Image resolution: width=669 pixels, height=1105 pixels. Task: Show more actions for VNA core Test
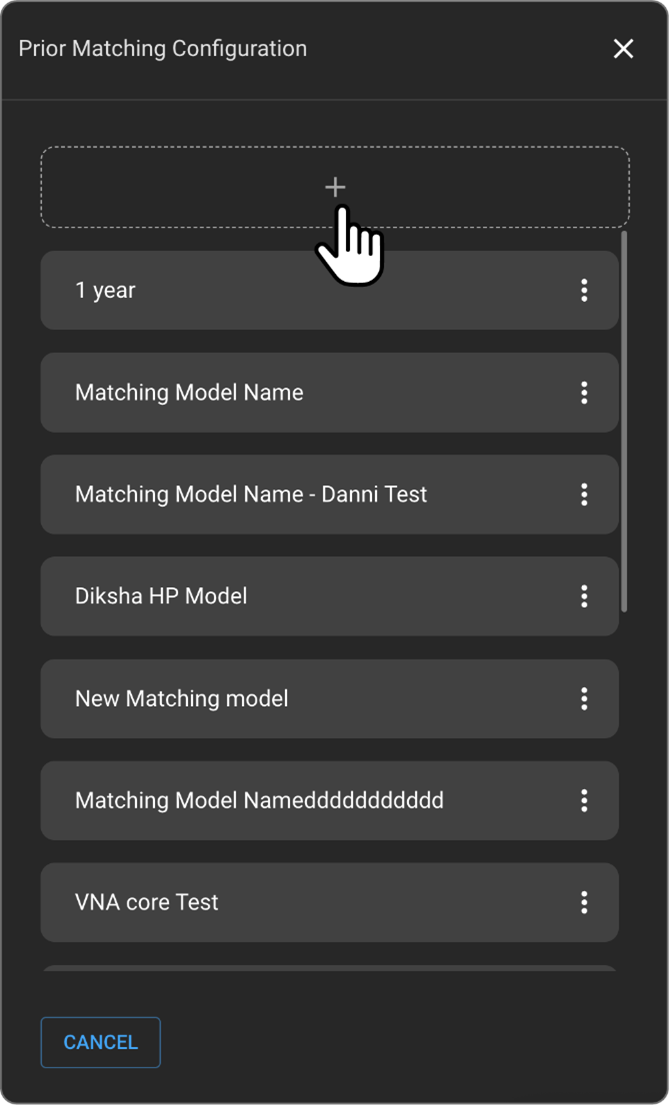click(x=584, y=902)
